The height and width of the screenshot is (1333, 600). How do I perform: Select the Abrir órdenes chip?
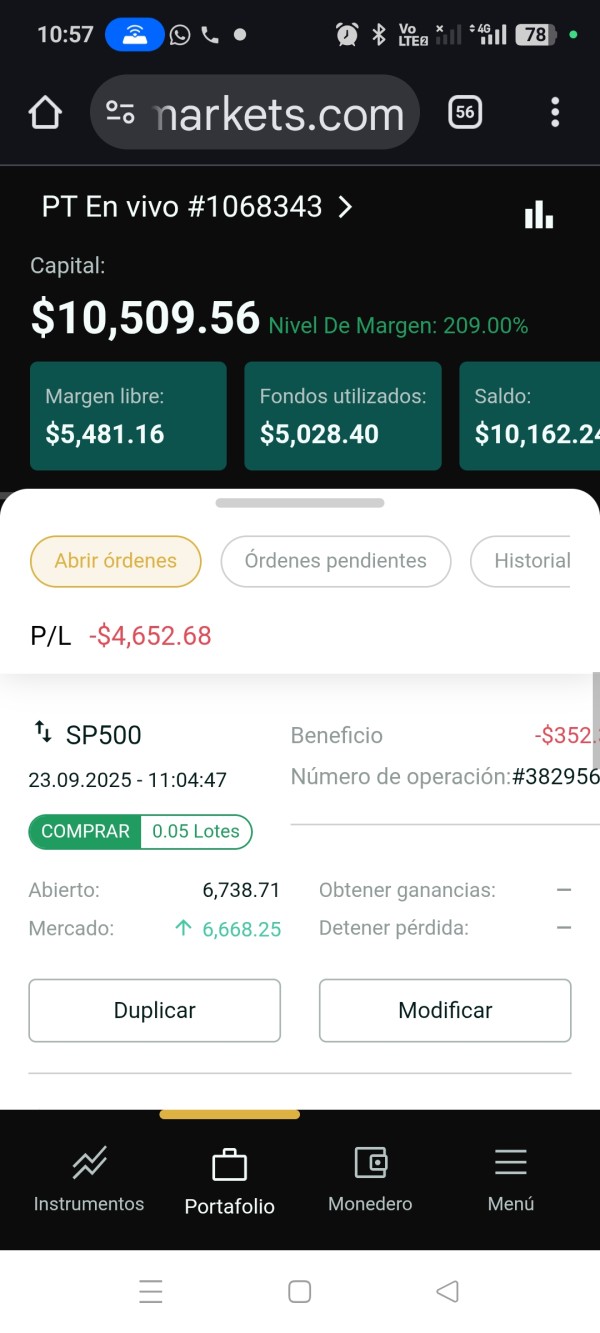click(x=115, y=561)
